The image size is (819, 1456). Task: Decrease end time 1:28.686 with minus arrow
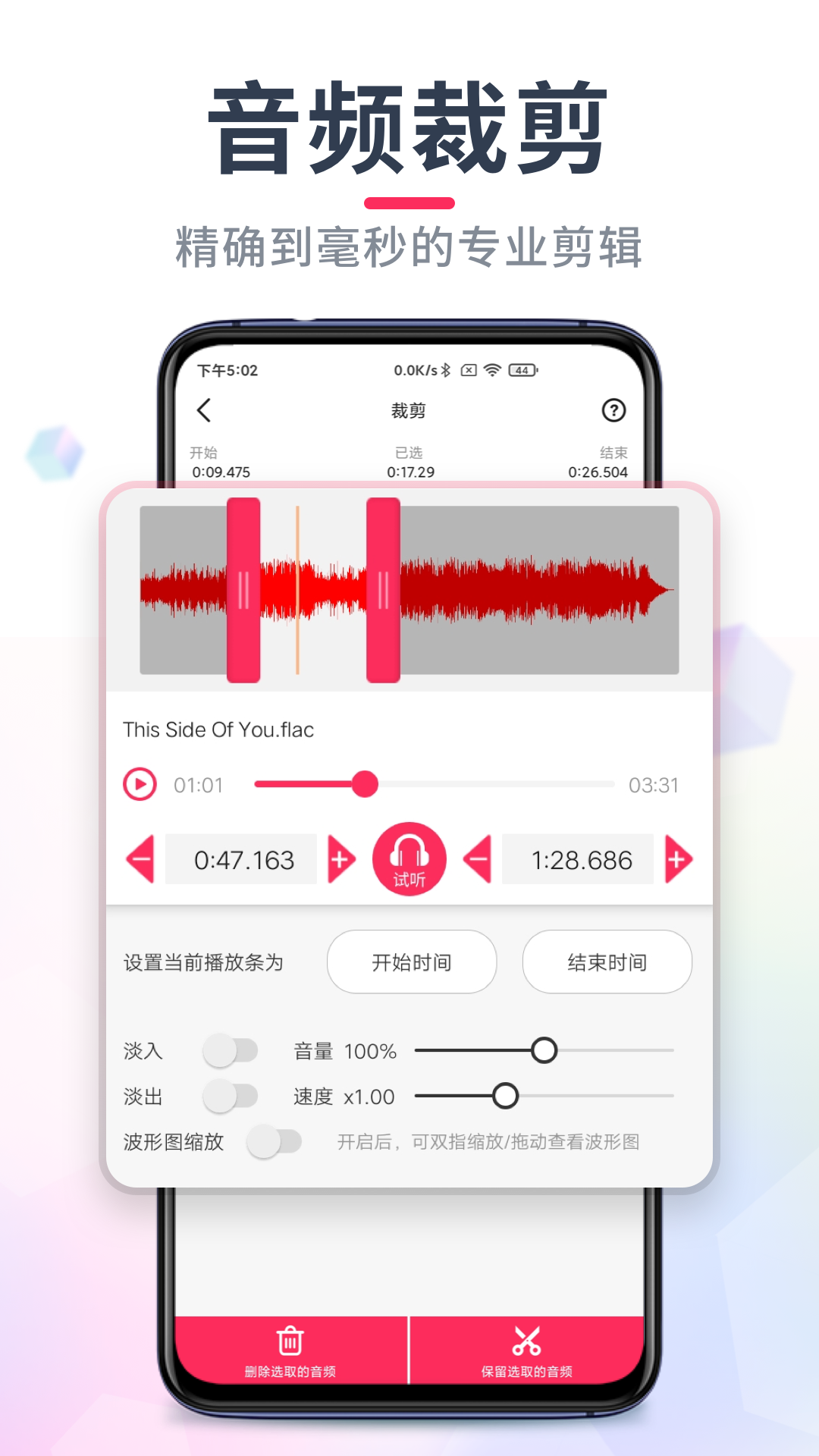pos(478,859)
